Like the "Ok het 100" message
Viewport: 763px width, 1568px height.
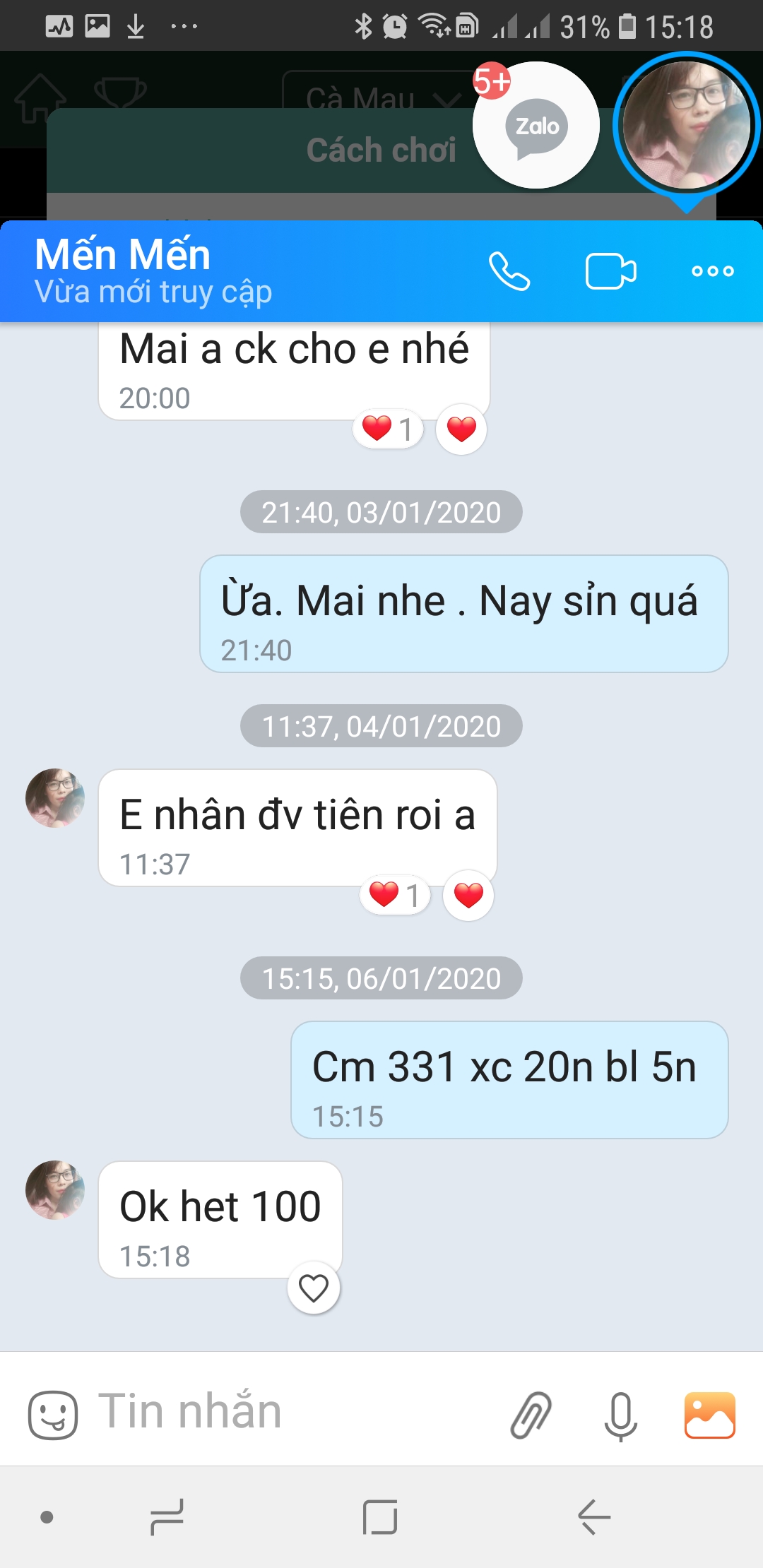314,1288
